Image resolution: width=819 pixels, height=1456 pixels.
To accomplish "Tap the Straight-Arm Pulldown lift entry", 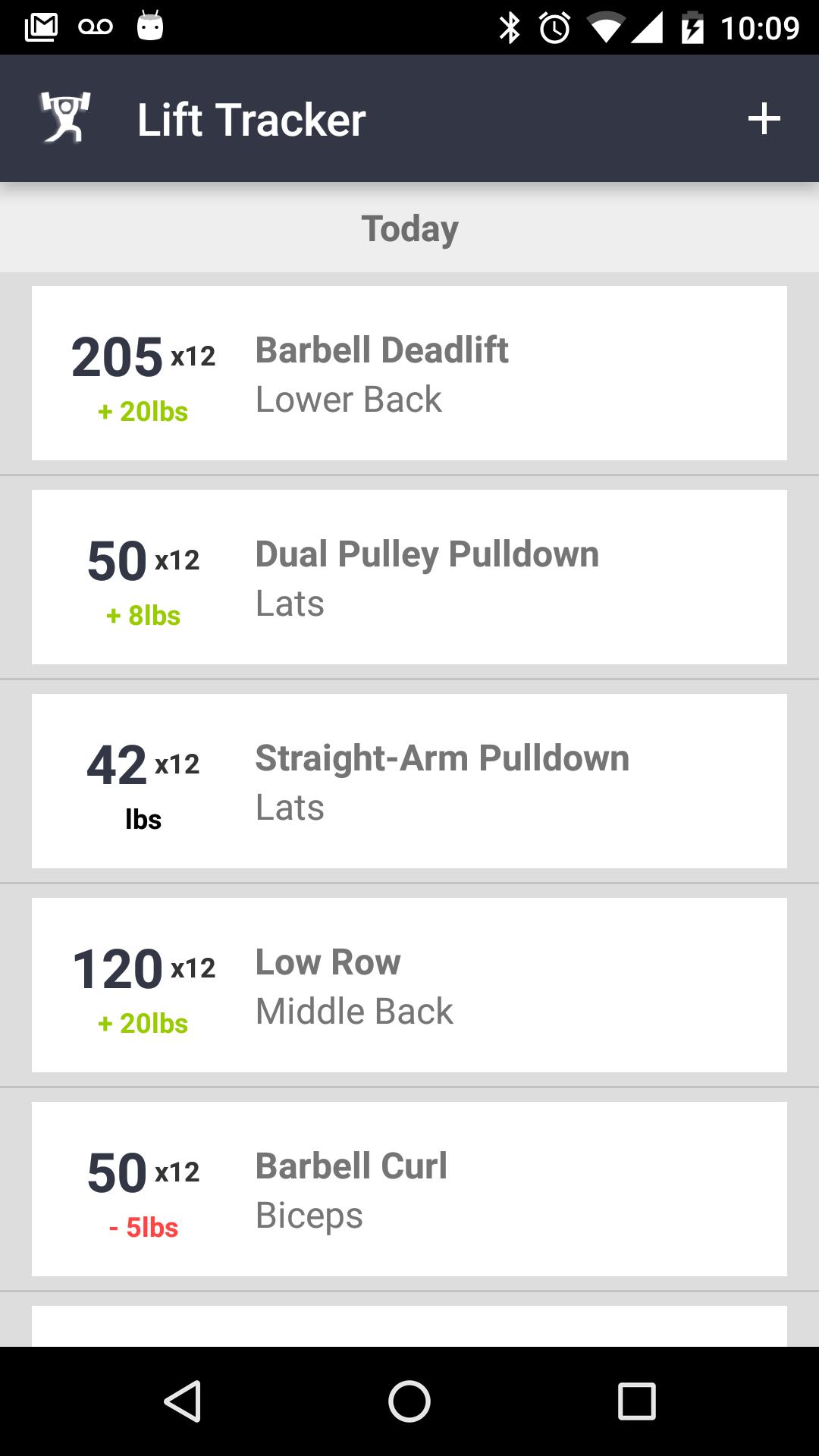I will 409,780.
